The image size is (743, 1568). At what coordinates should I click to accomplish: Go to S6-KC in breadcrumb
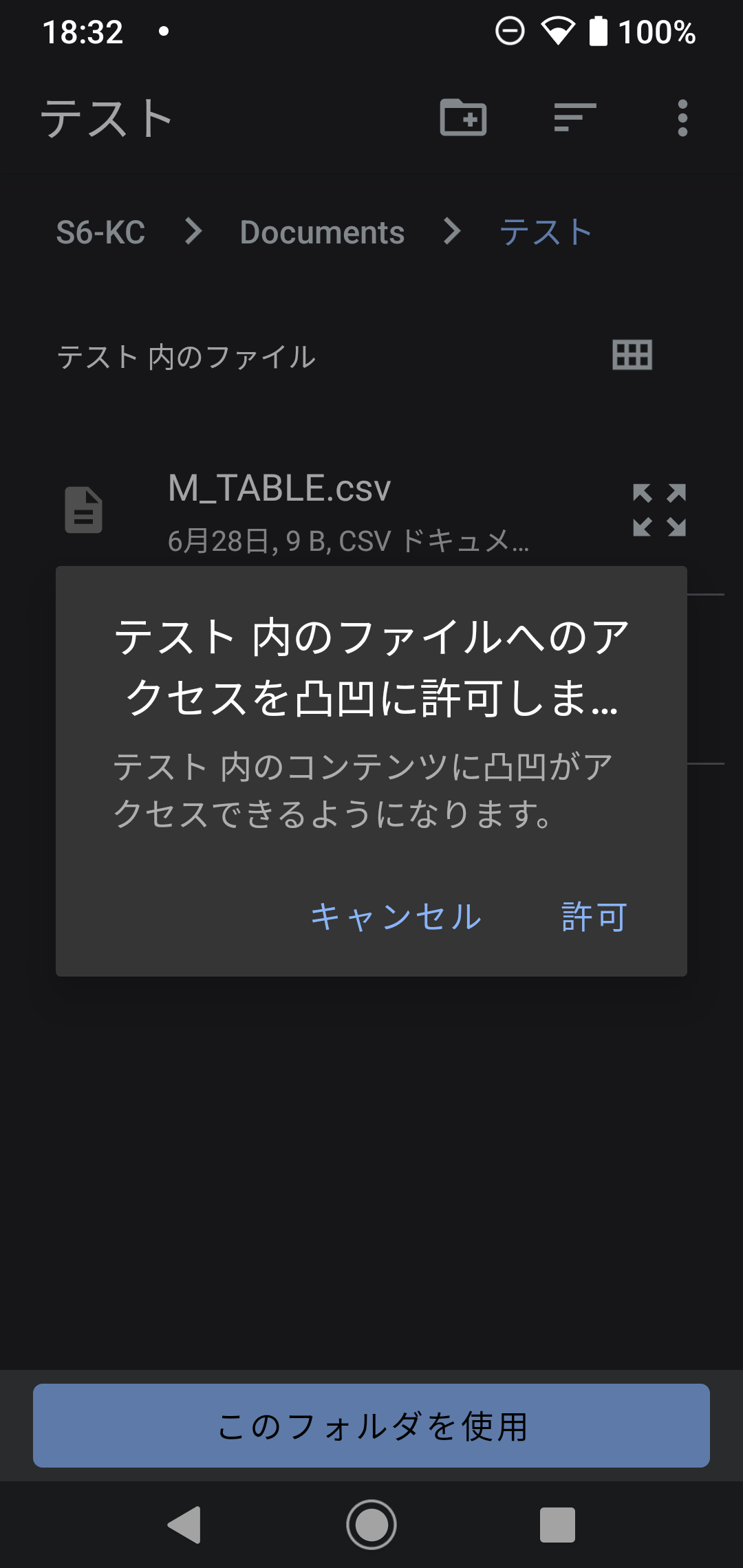pos(100,232)
